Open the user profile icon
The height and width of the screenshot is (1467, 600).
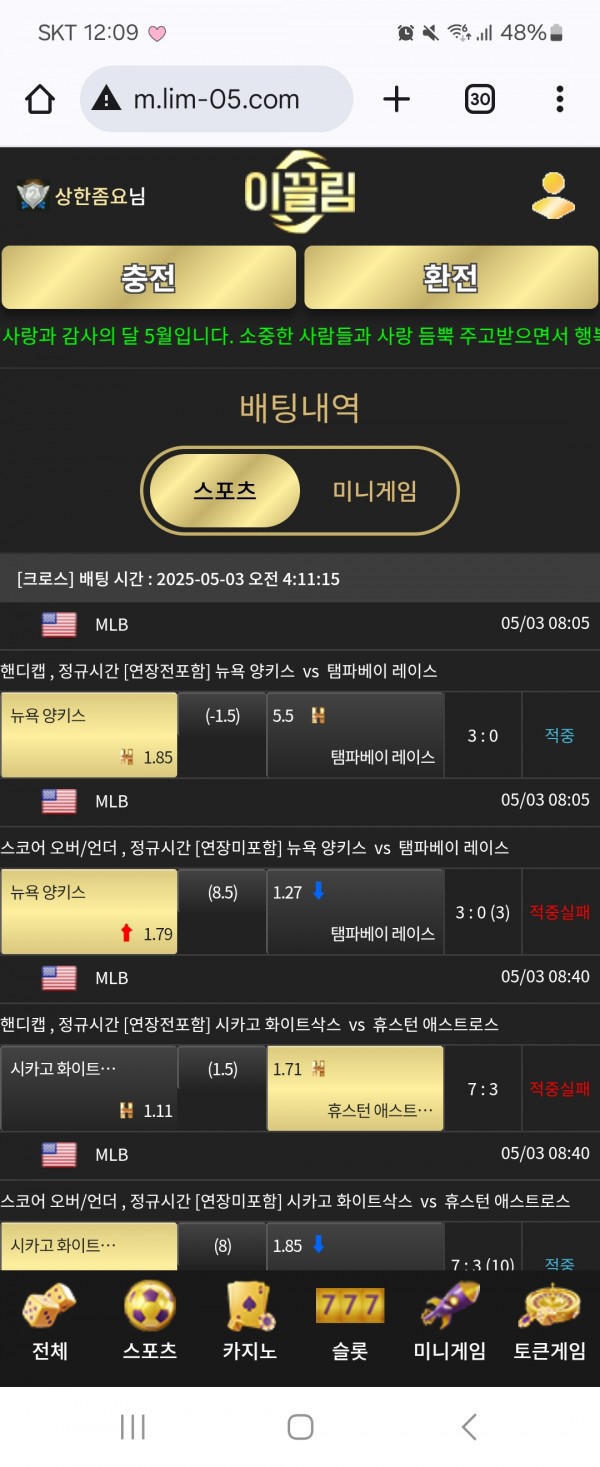[x=553, y=196]
